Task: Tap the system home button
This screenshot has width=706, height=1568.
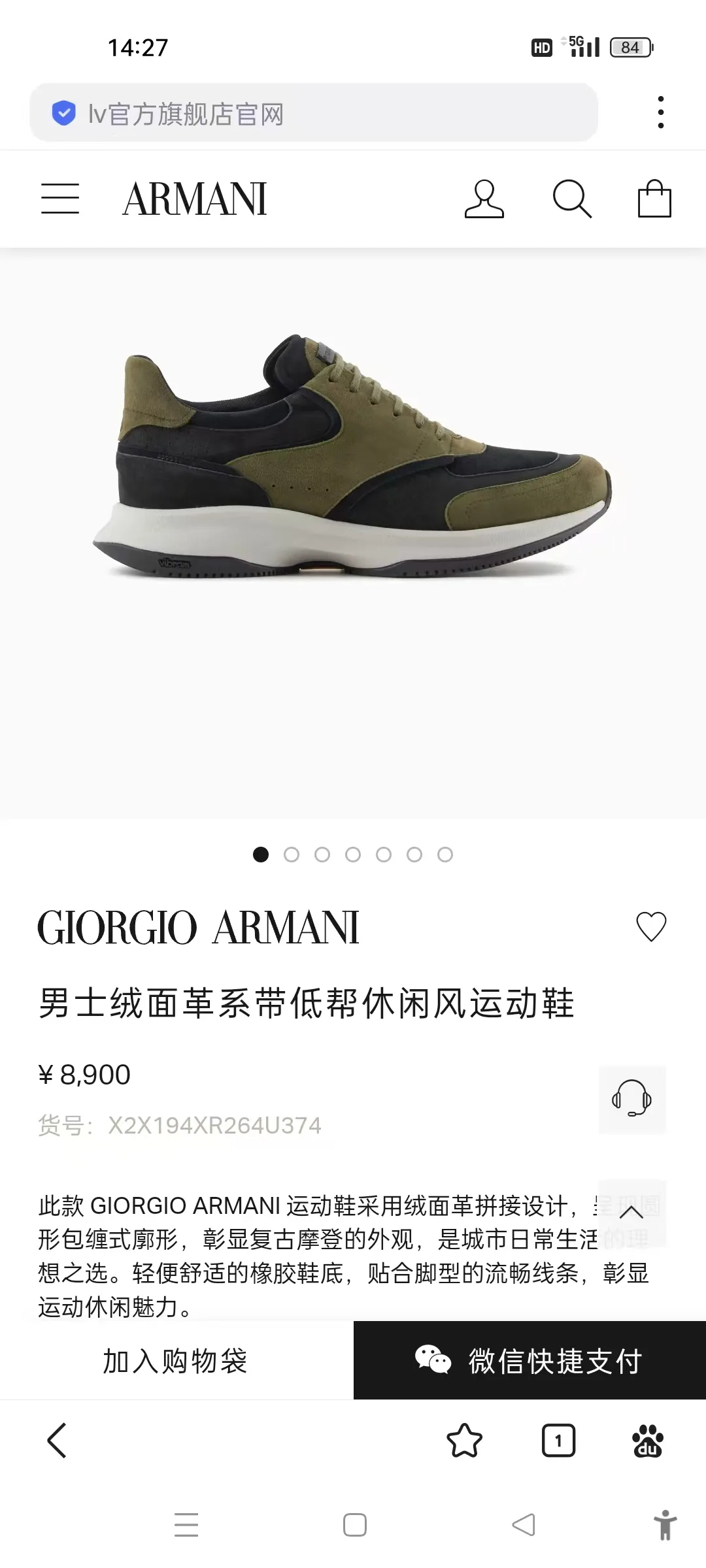Action: [x=354, y=1526]
